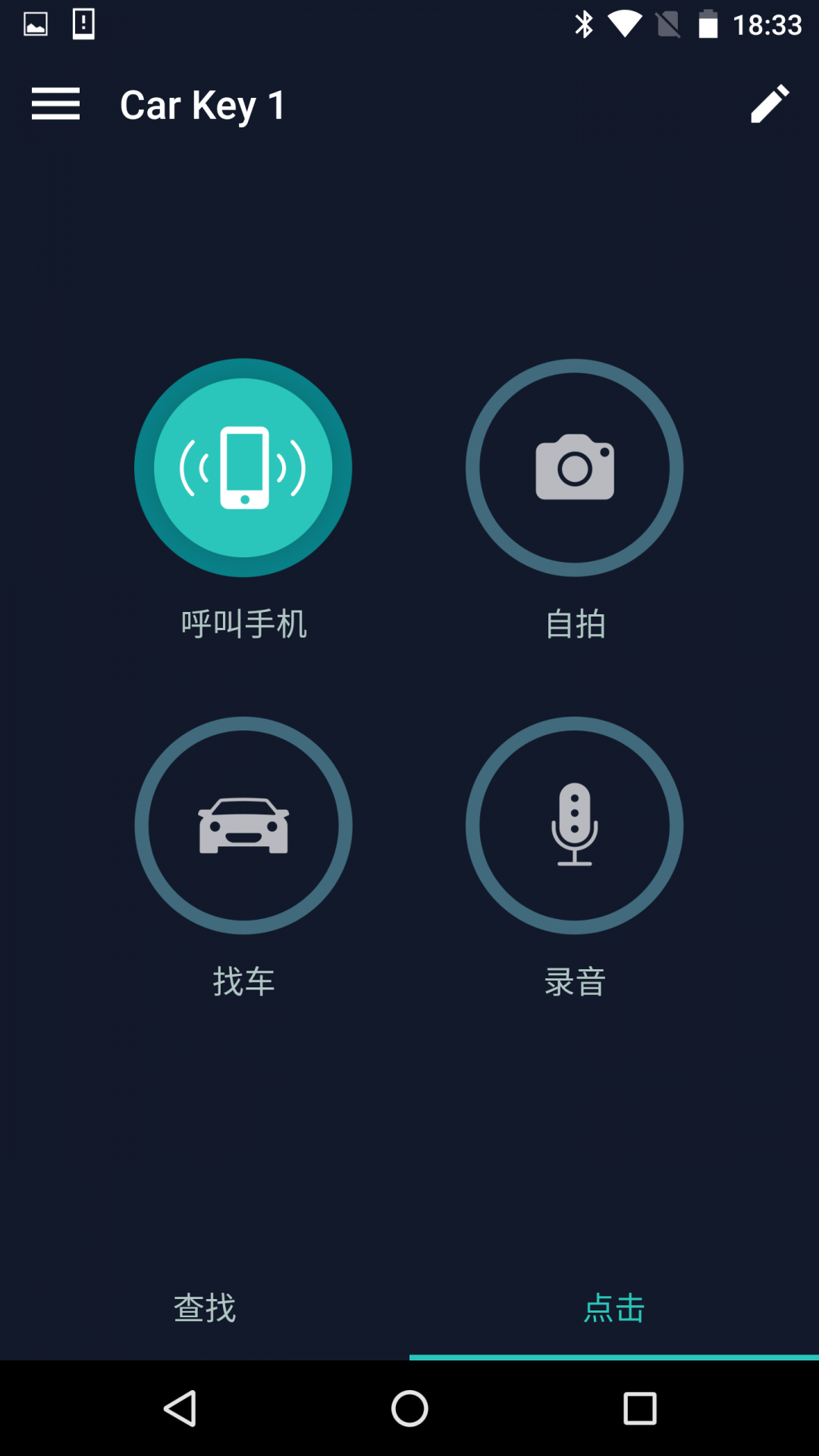
Task: Tap the pencil edit icon
Action: coord(770,104)
